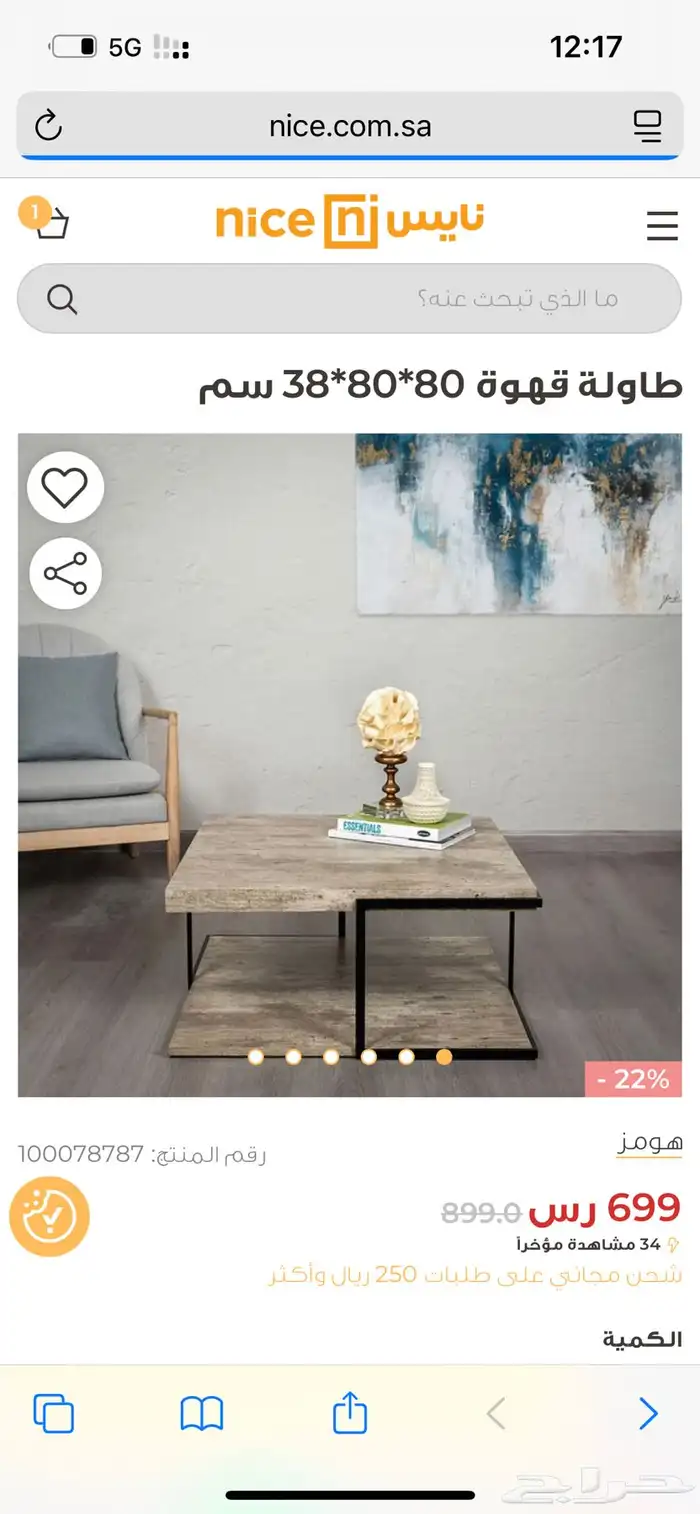Viewport: 700px width, 1514px height.
Task: Share this product
Action: point(65,574)
